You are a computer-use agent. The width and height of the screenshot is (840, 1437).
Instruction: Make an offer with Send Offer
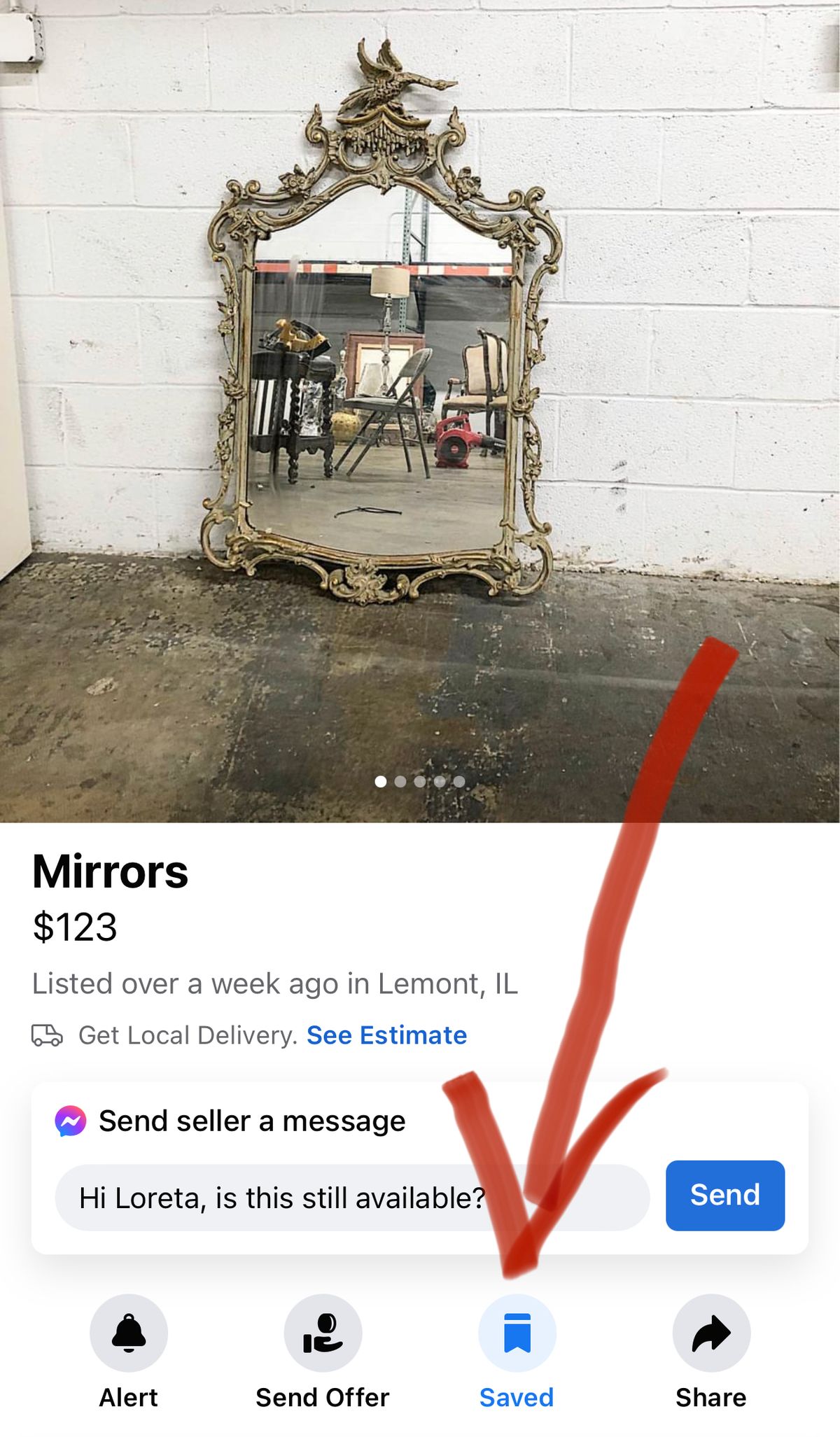coord(323,1333)
